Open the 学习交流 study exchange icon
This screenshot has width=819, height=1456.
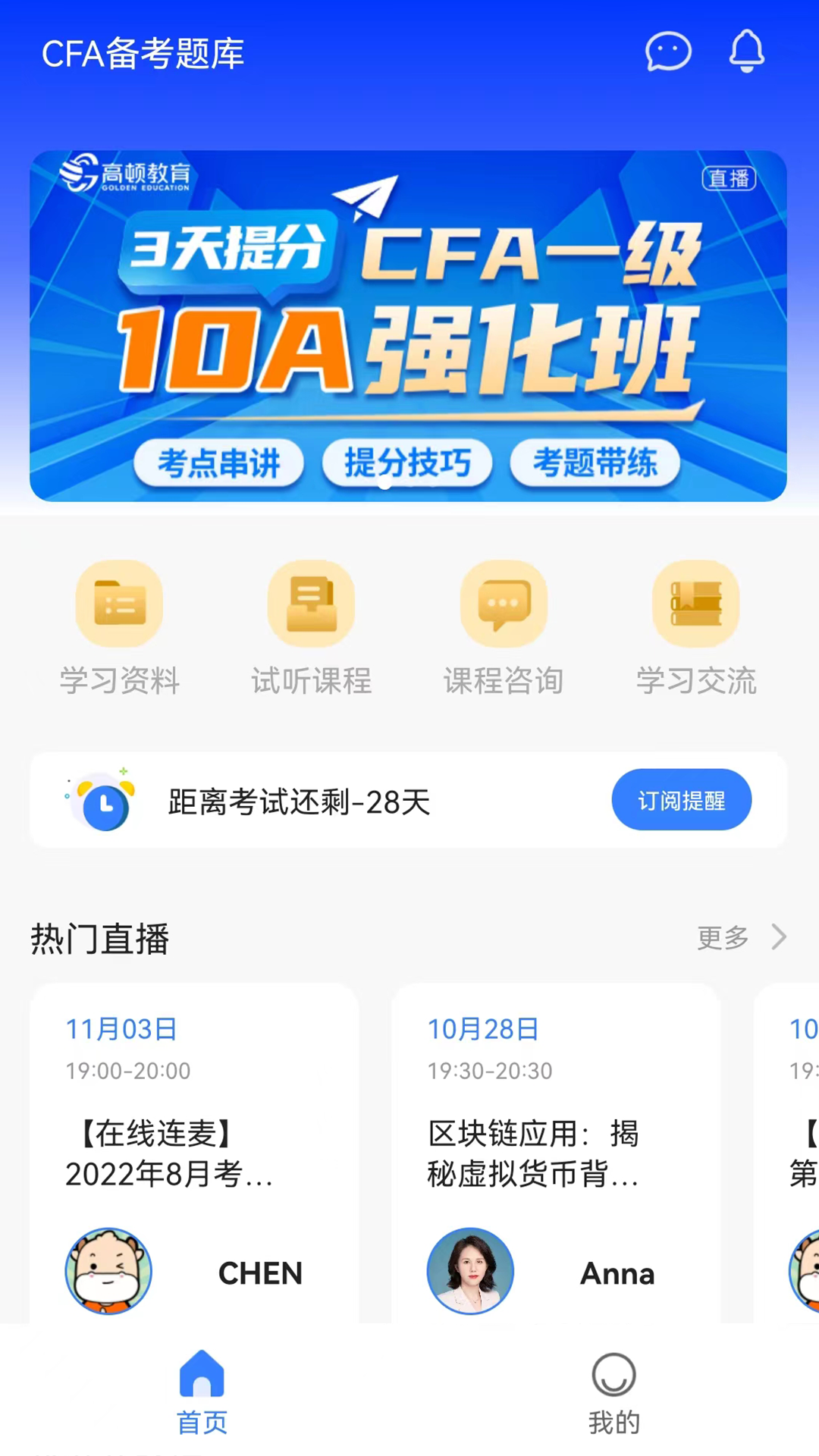[696, 603]
